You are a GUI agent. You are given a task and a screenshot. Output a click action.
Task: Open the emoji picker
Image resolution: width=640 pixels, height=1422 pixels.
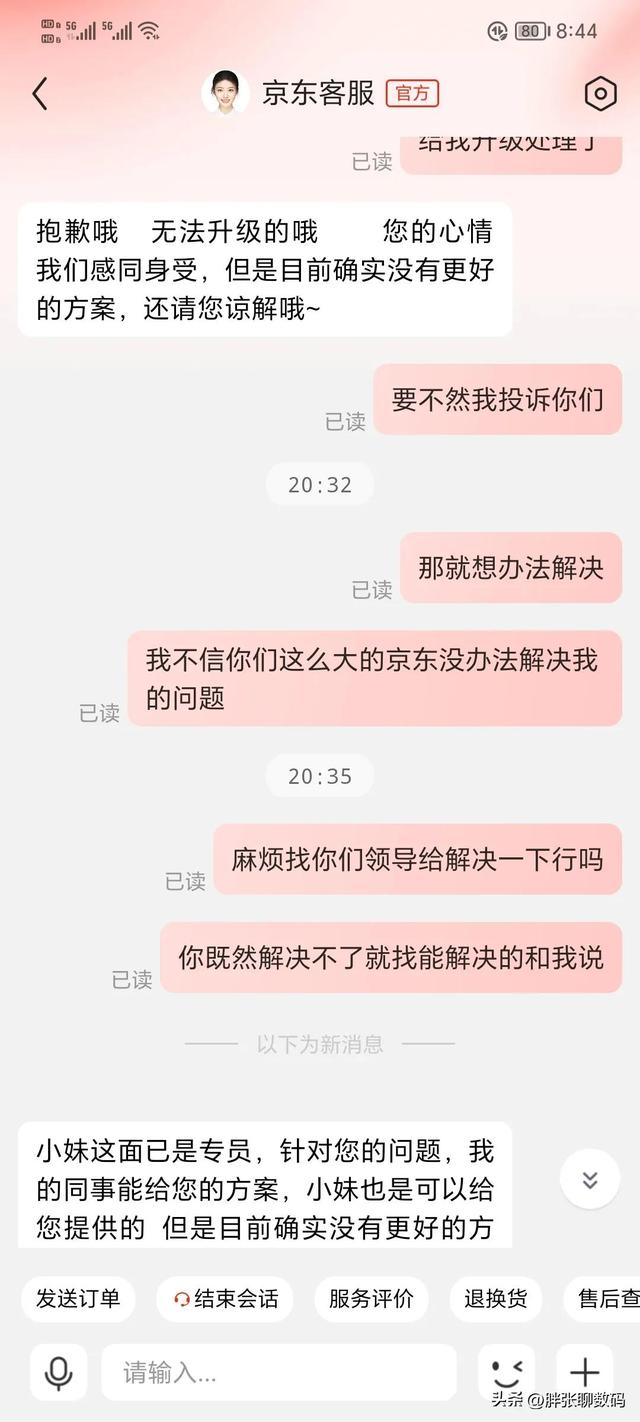pyautogui.click(x=506, y=1373)
